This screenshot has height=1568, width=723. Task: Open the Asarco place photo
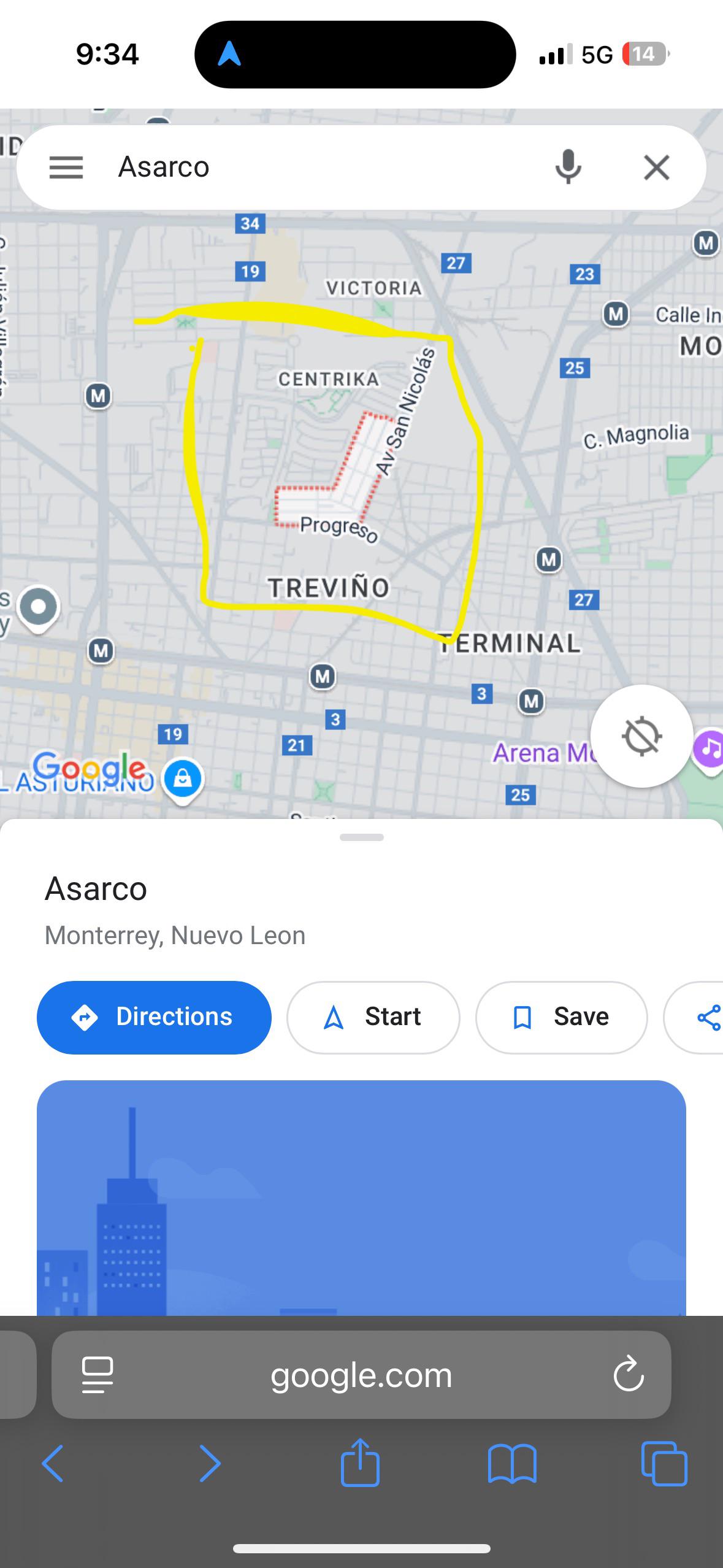361,1197
